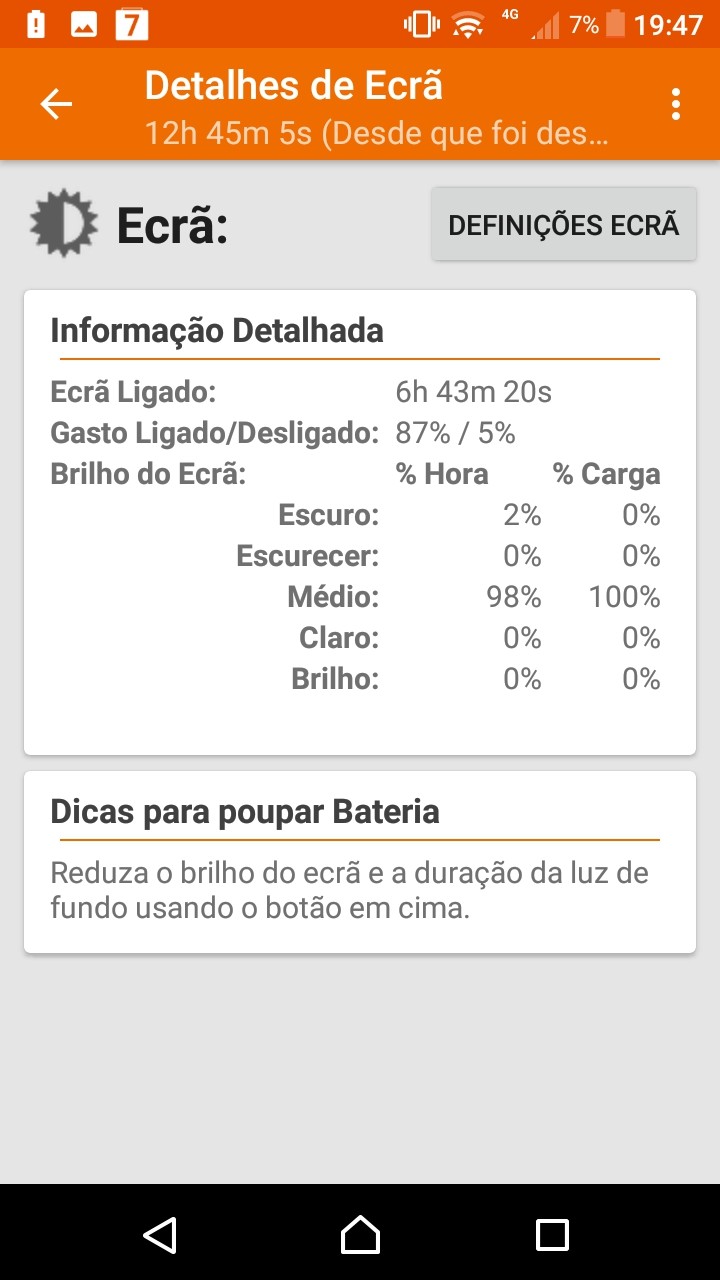Tap the system home button

pos(360,1234)
